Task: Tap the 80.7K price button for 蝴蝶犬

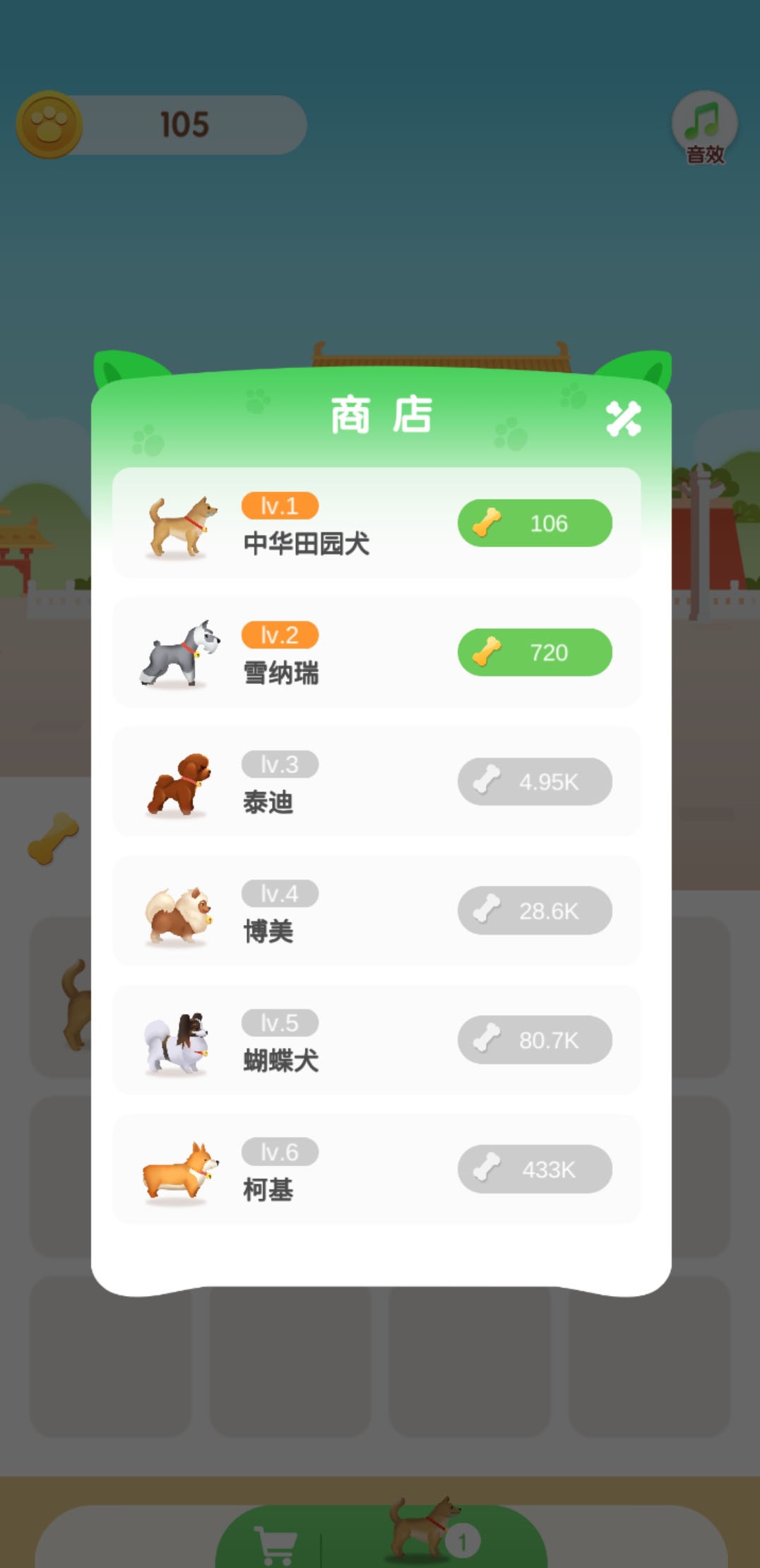Action: tap(535, 1040)
